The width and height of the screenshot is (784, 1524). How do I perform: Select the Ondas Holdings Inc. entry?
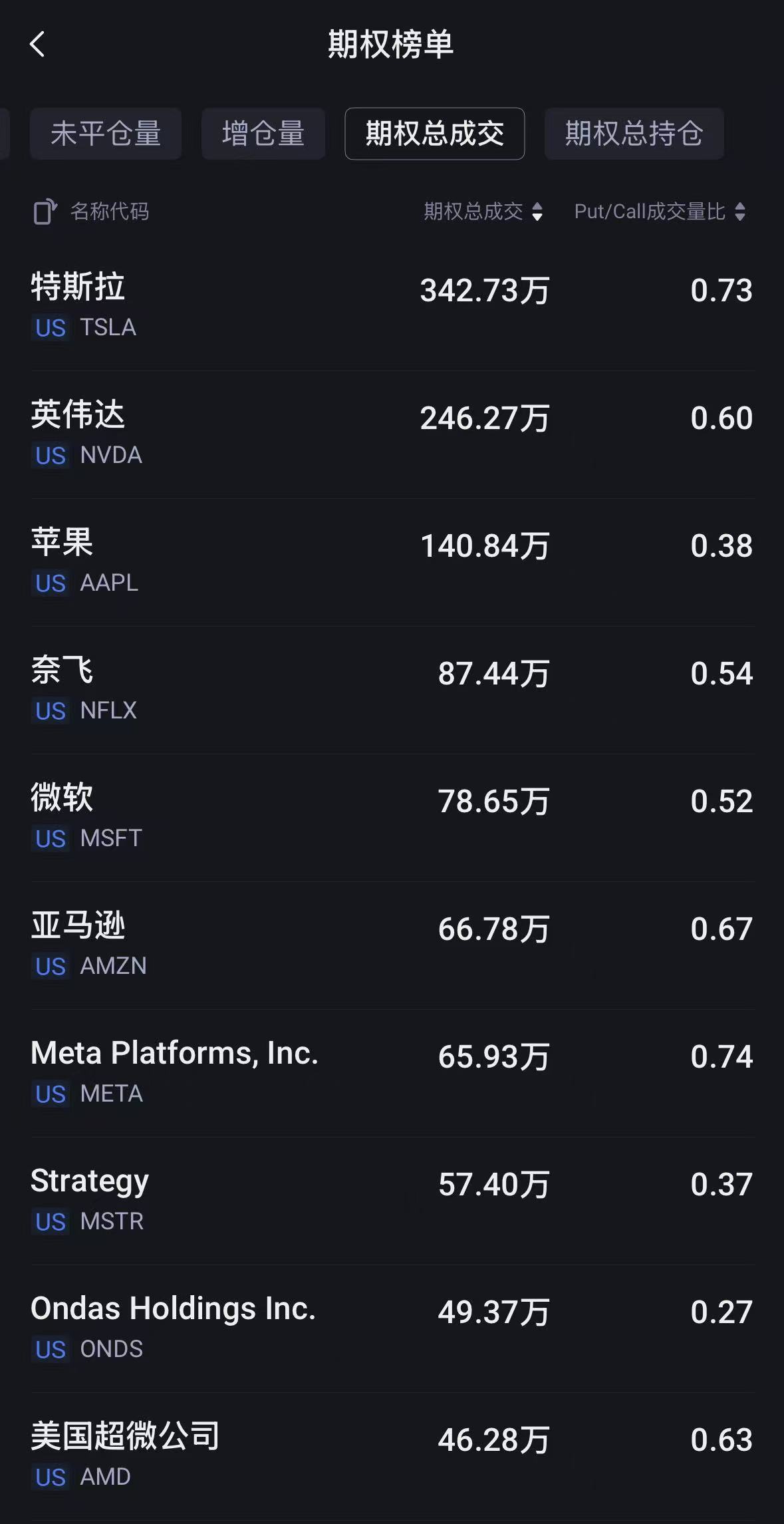coord(392,1328)
